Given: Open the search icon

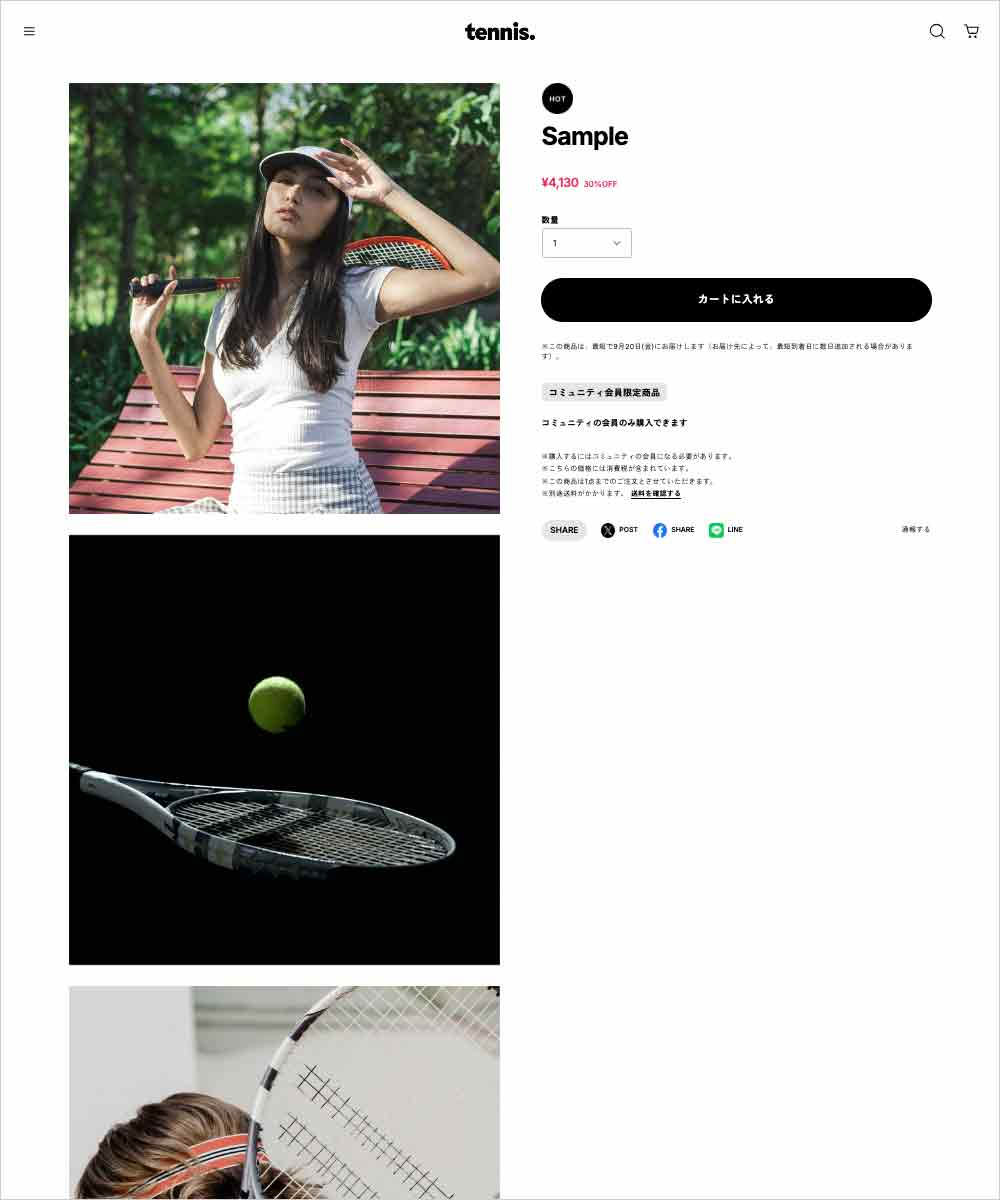Looking at the screenshot, I should click(x=937, y=31).
